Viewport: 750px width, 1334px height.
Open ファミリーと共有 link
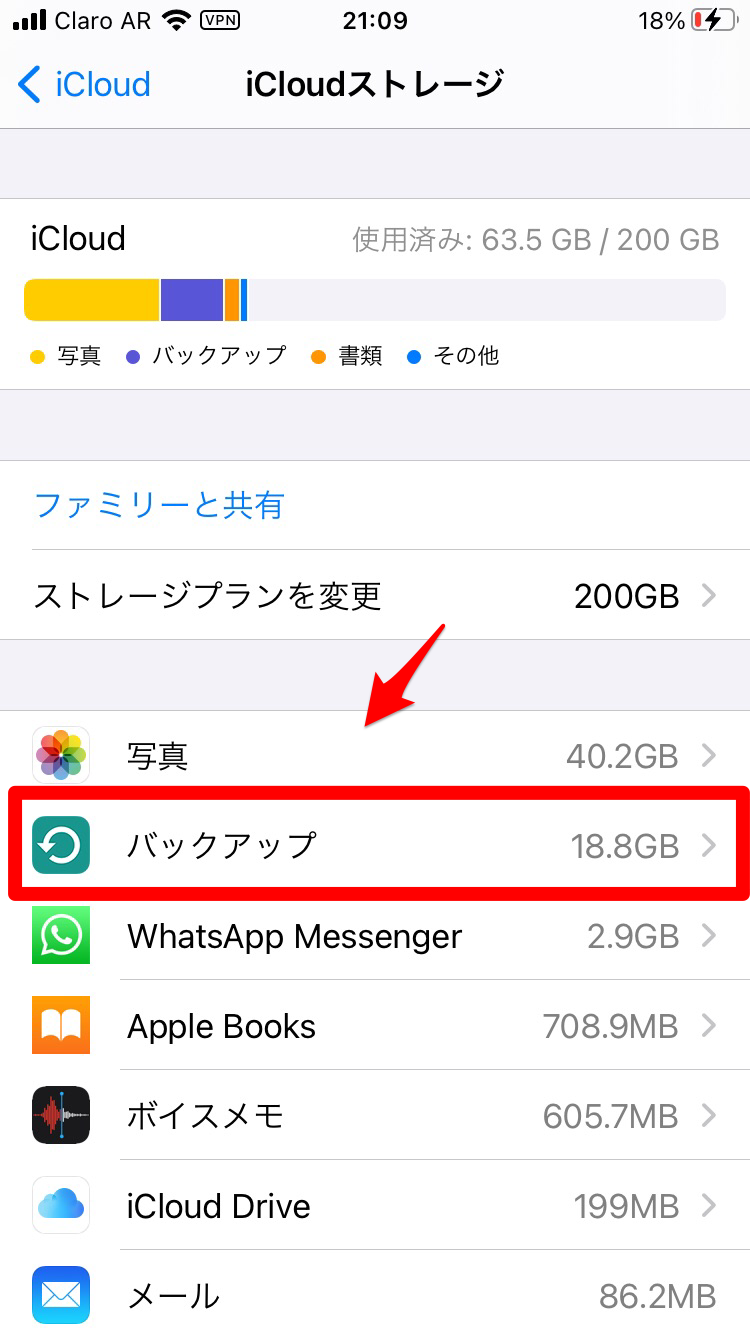[160, 505]
